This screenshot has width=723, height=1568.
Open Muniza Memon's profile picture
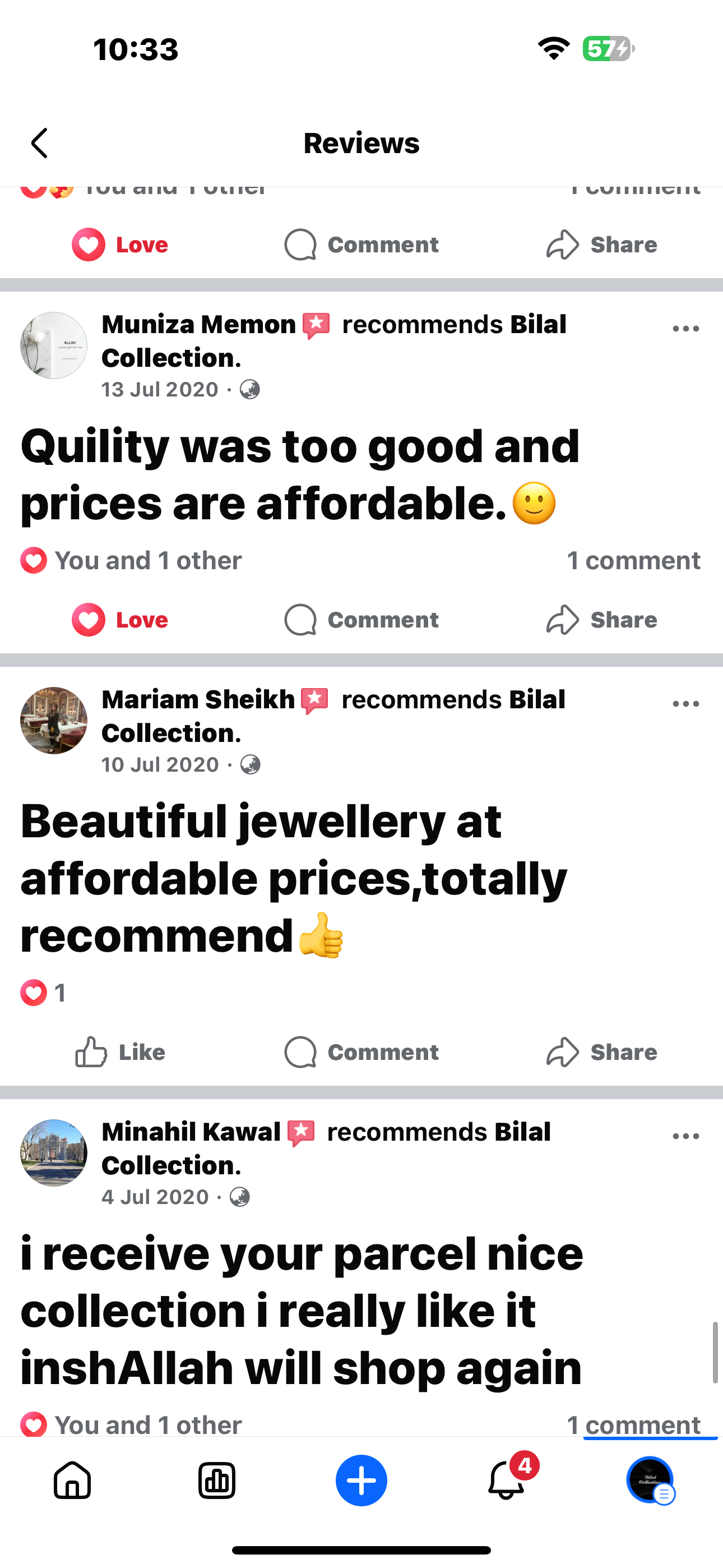click(54, 346)
